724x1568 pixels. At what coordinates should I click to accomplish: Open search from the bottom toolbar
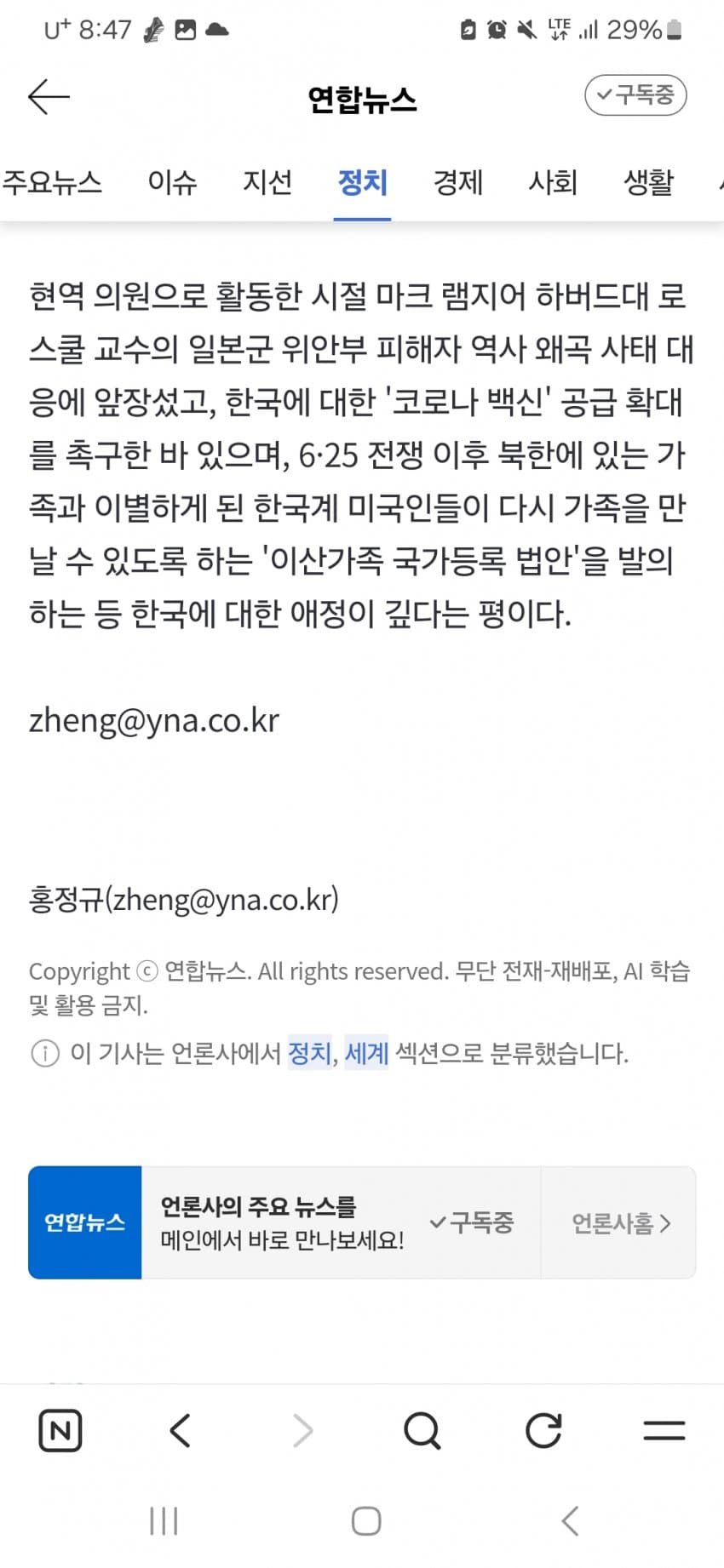click(422, 1430)
